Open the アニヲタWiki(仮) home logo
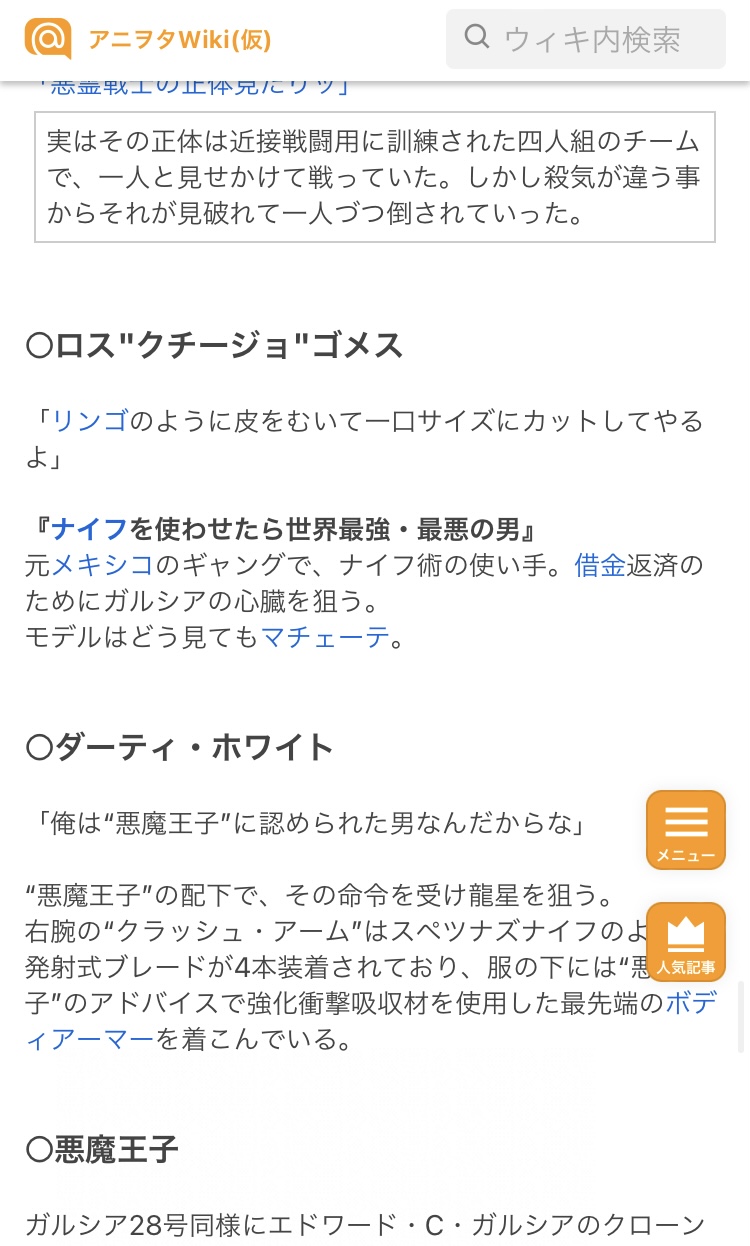This screenshot has width=750, height=1246. 148,39
